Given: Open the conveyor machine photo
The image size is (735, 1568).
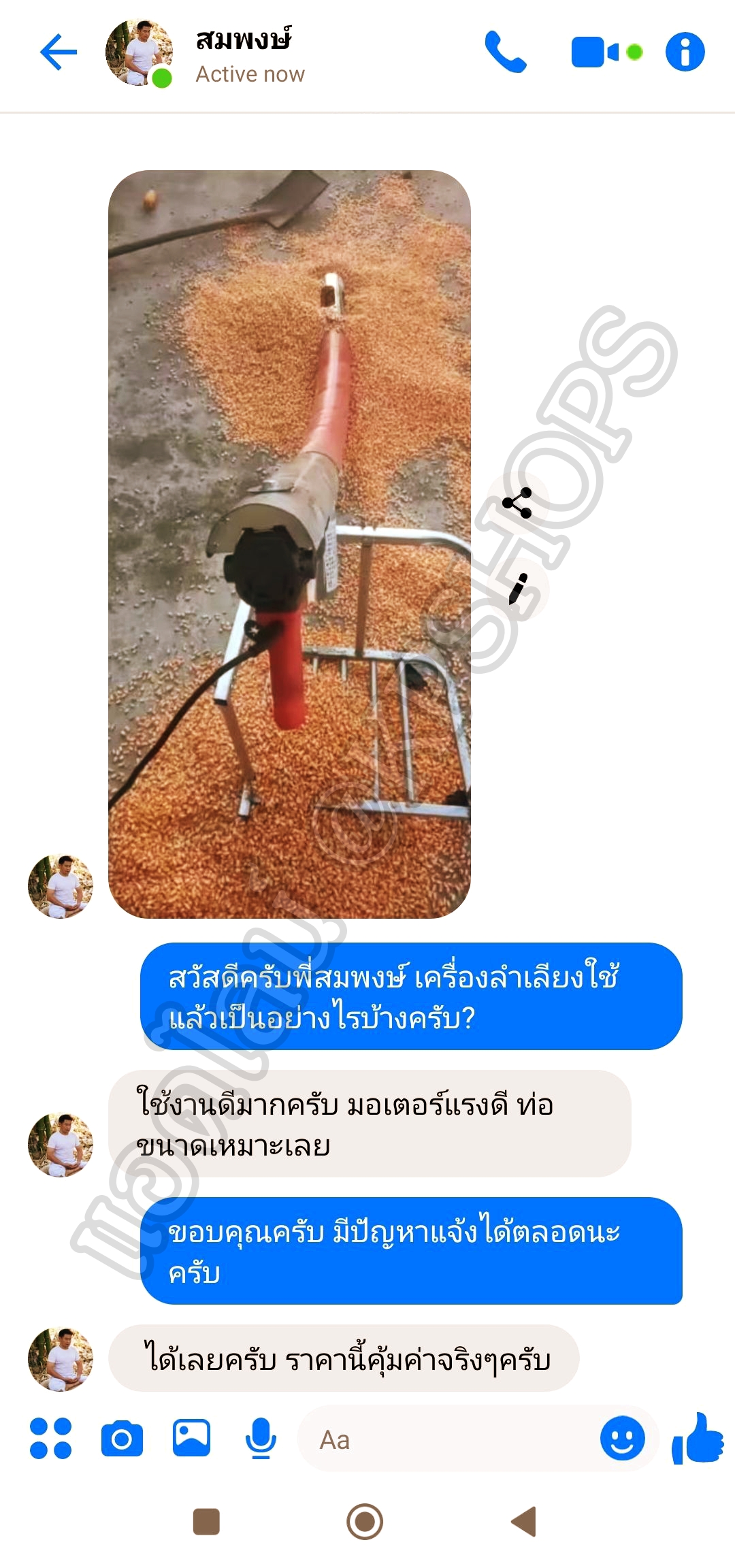Looking at the screenshot, I should click(289, 544).
